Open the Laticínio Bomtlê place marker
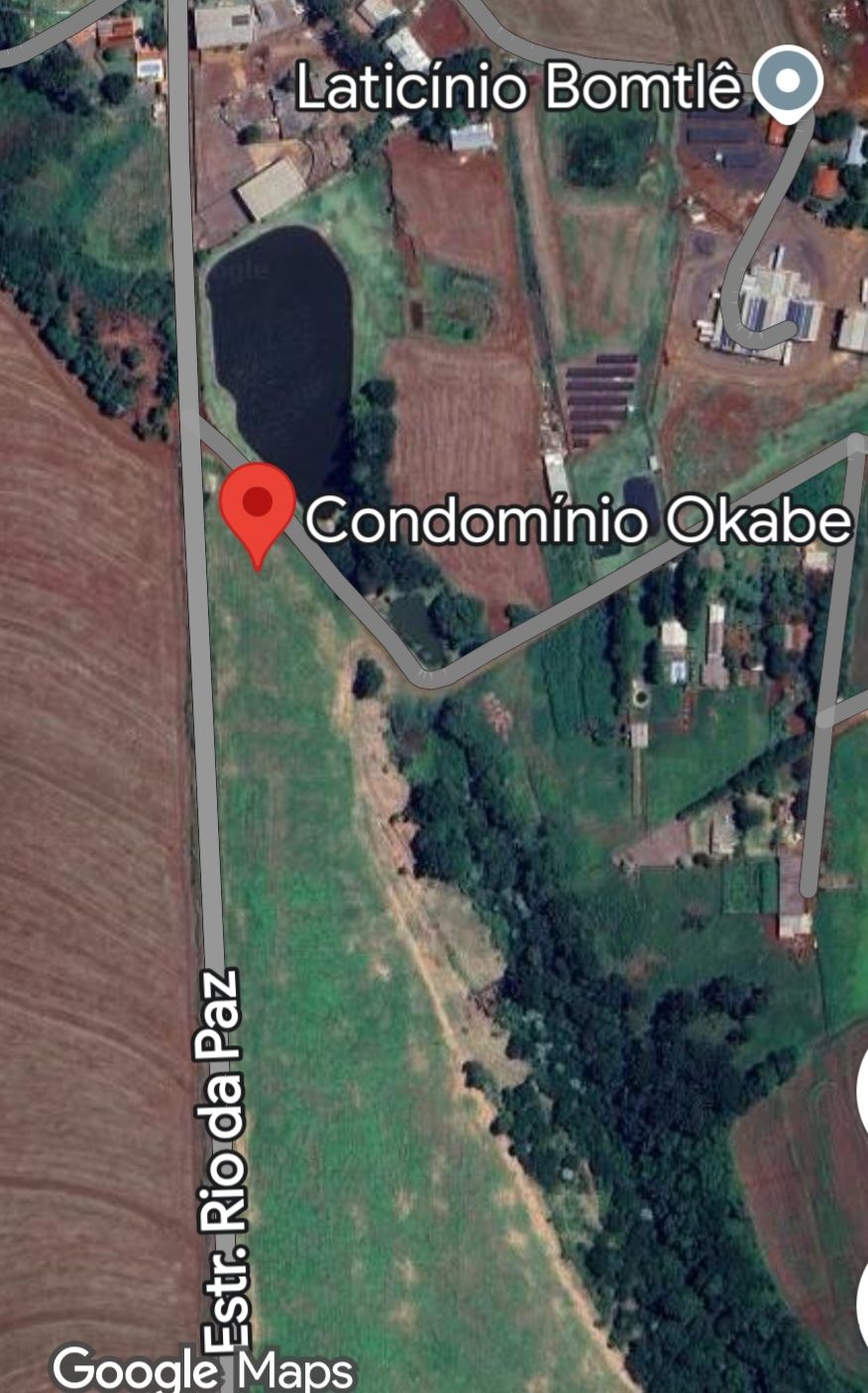Viewport: 868px width, 1393px height. (x=788, y=81)
